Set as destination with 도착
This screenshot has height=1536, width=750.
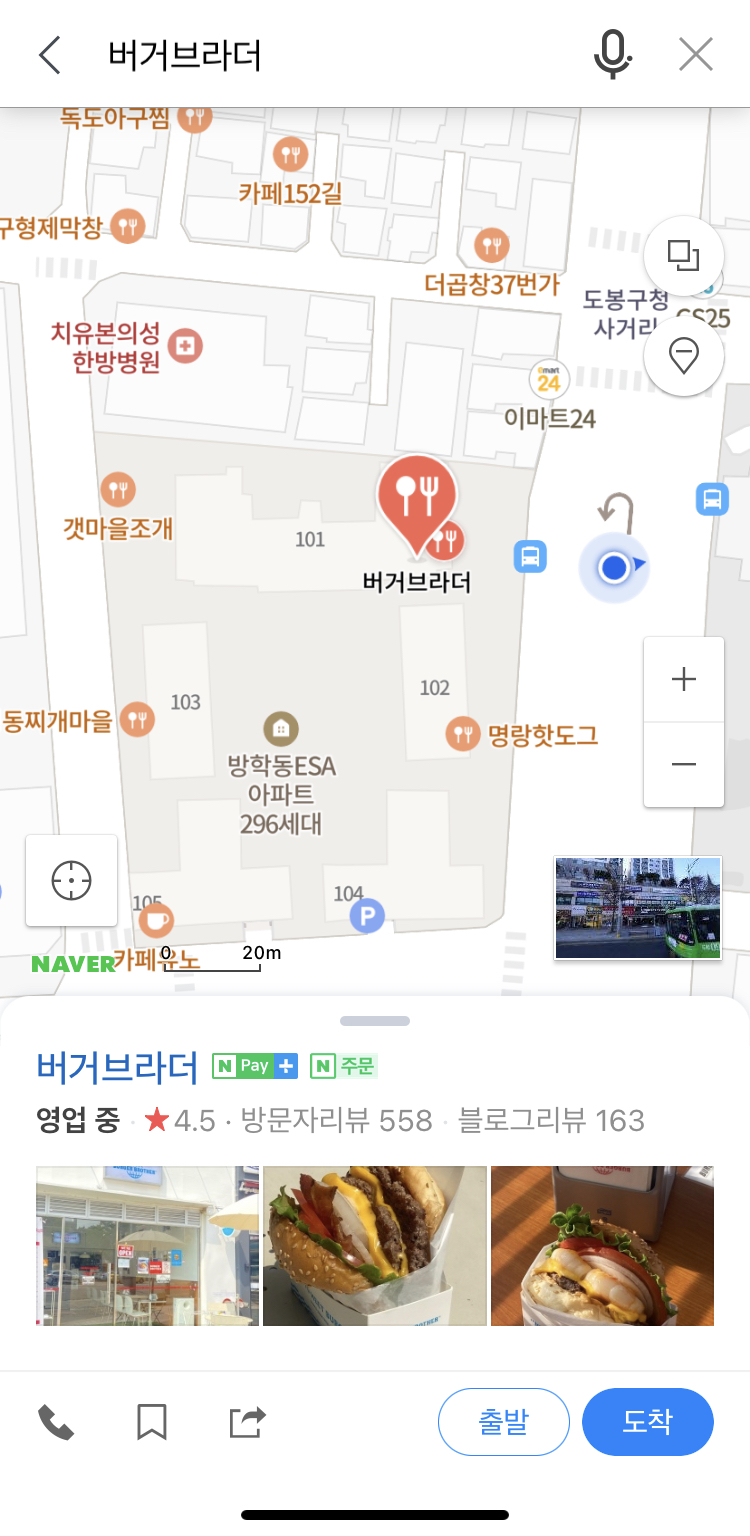click(647, 1421)
